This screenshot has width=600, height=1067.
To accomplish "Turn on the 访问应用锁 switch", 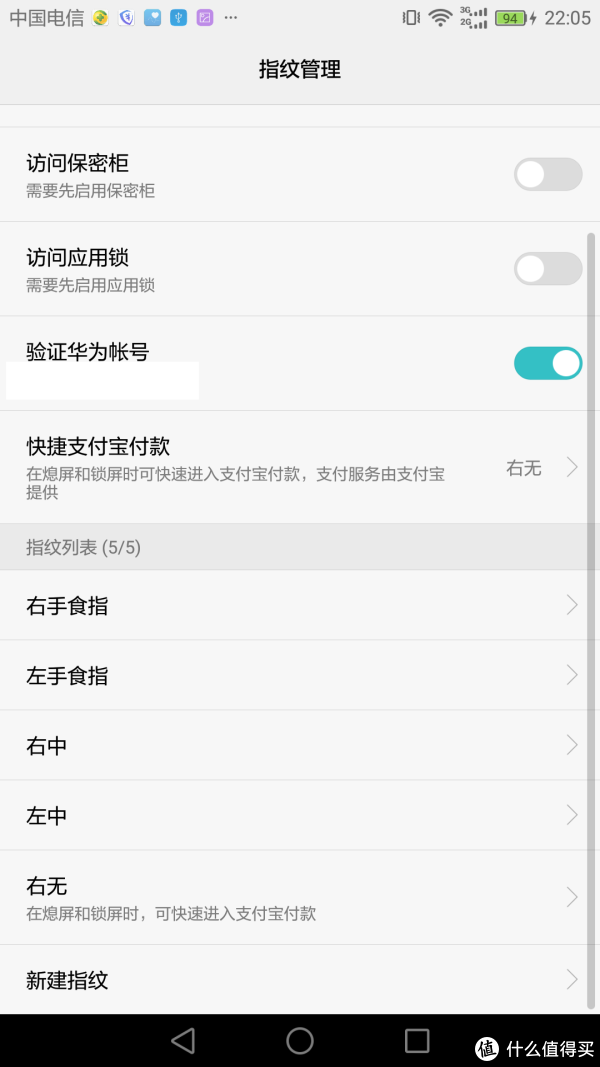I will click(548, 269).
